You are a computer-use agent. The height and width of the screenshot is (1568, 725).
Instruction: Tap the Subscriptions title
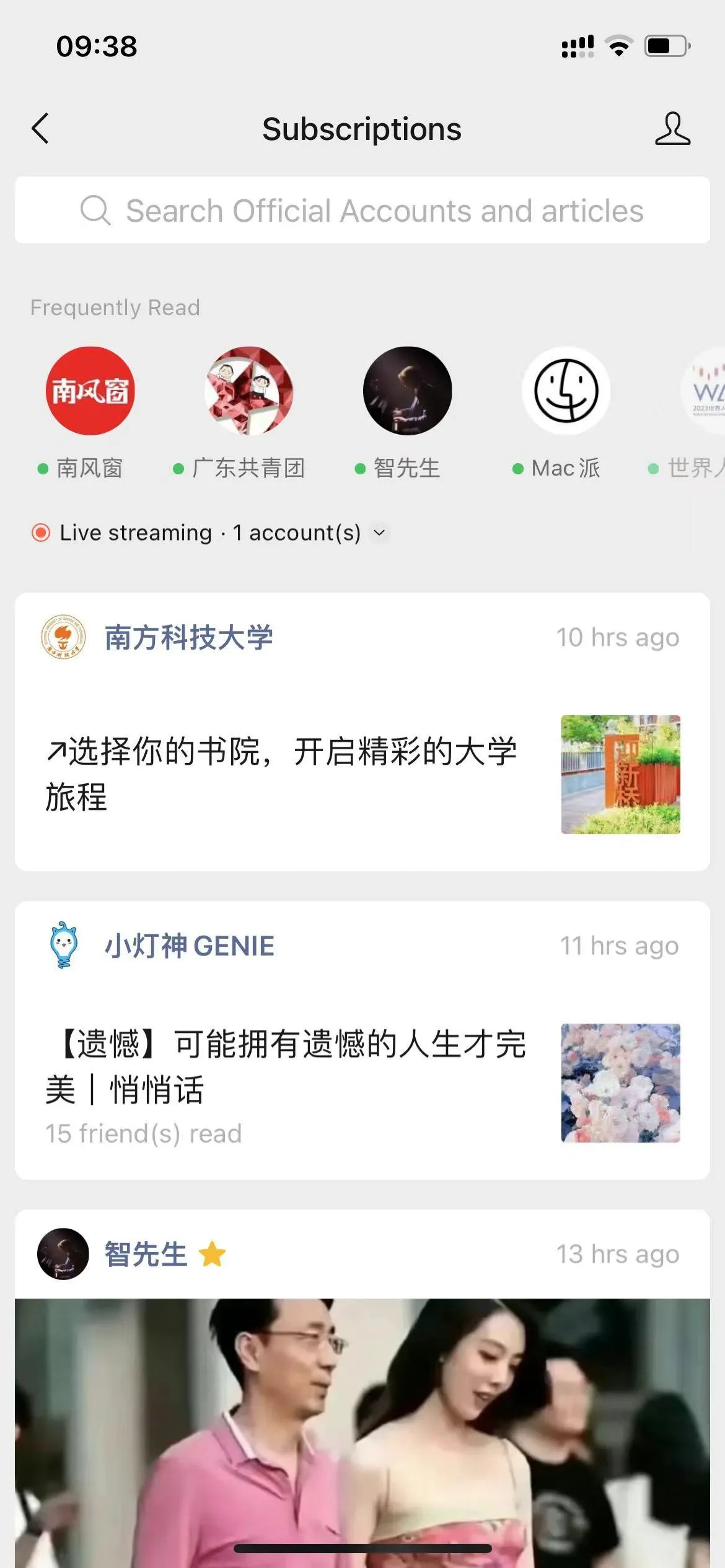362,129
